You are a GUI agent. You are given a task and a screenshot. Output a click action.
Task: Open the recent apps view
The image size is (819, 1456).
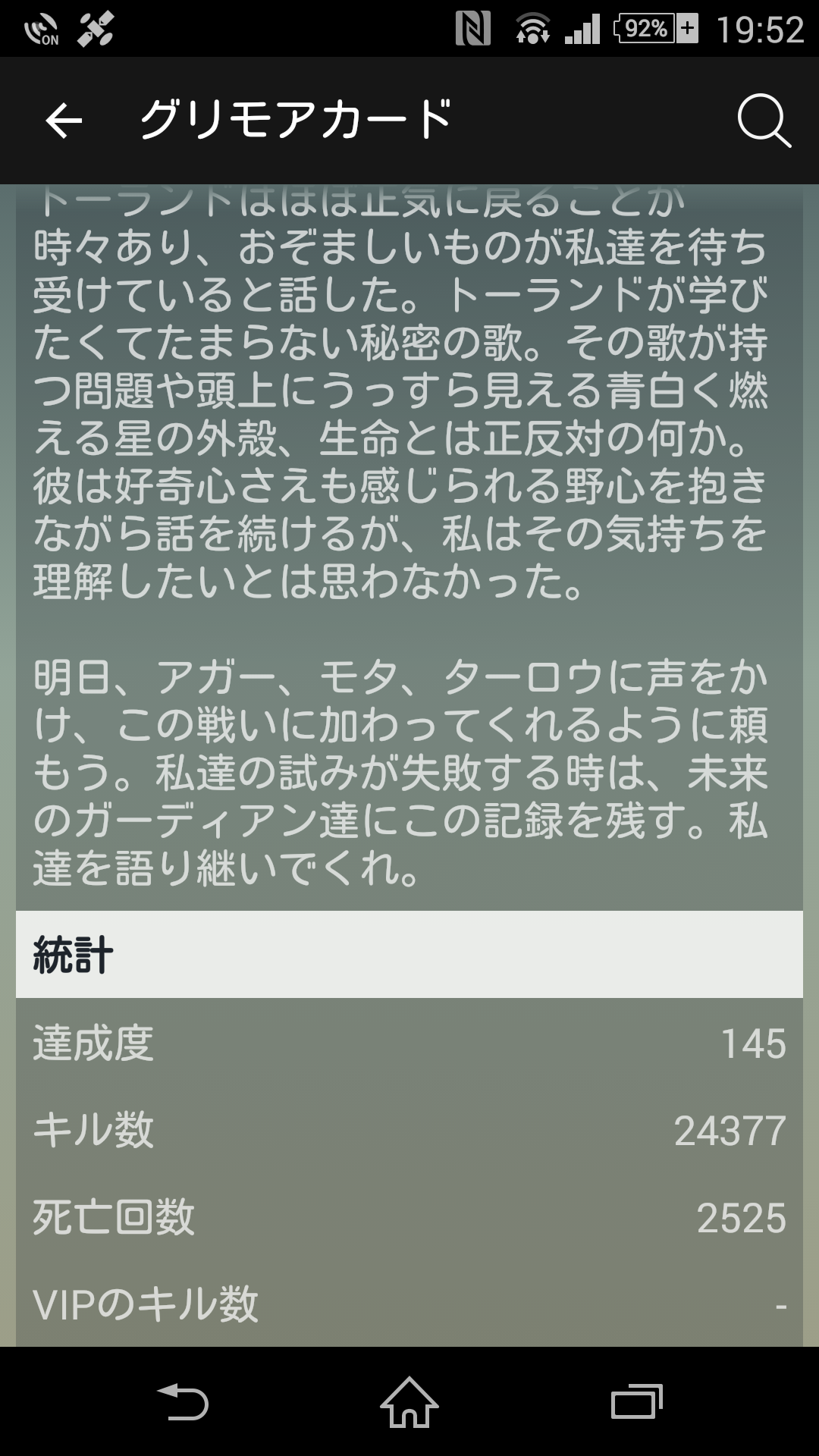[637, 1401]
